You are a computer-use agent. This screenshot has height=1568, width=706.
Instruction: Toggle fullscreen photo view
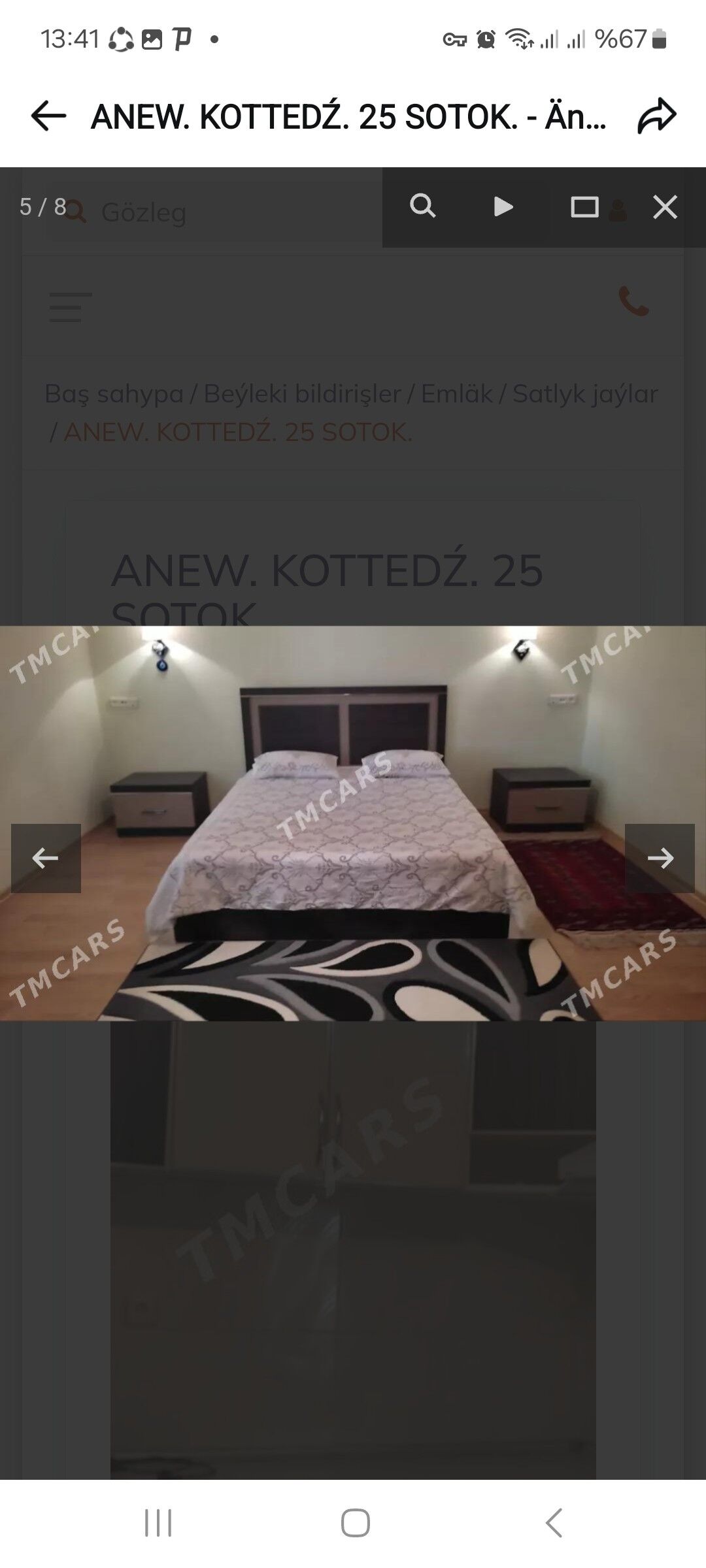tap(584, 207)
